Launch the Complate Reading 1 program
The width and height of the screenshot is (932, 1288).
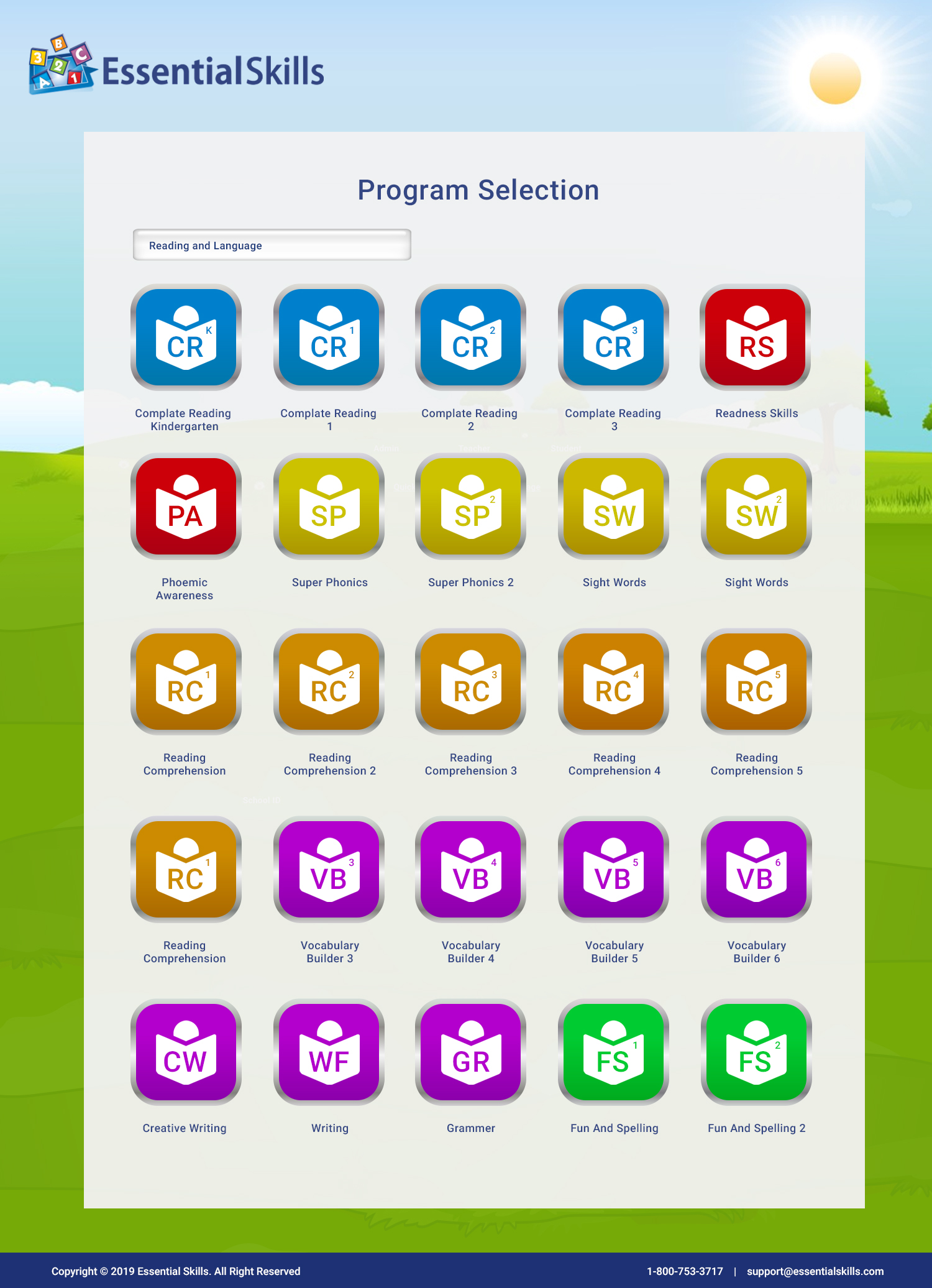[x=329, y=338]
